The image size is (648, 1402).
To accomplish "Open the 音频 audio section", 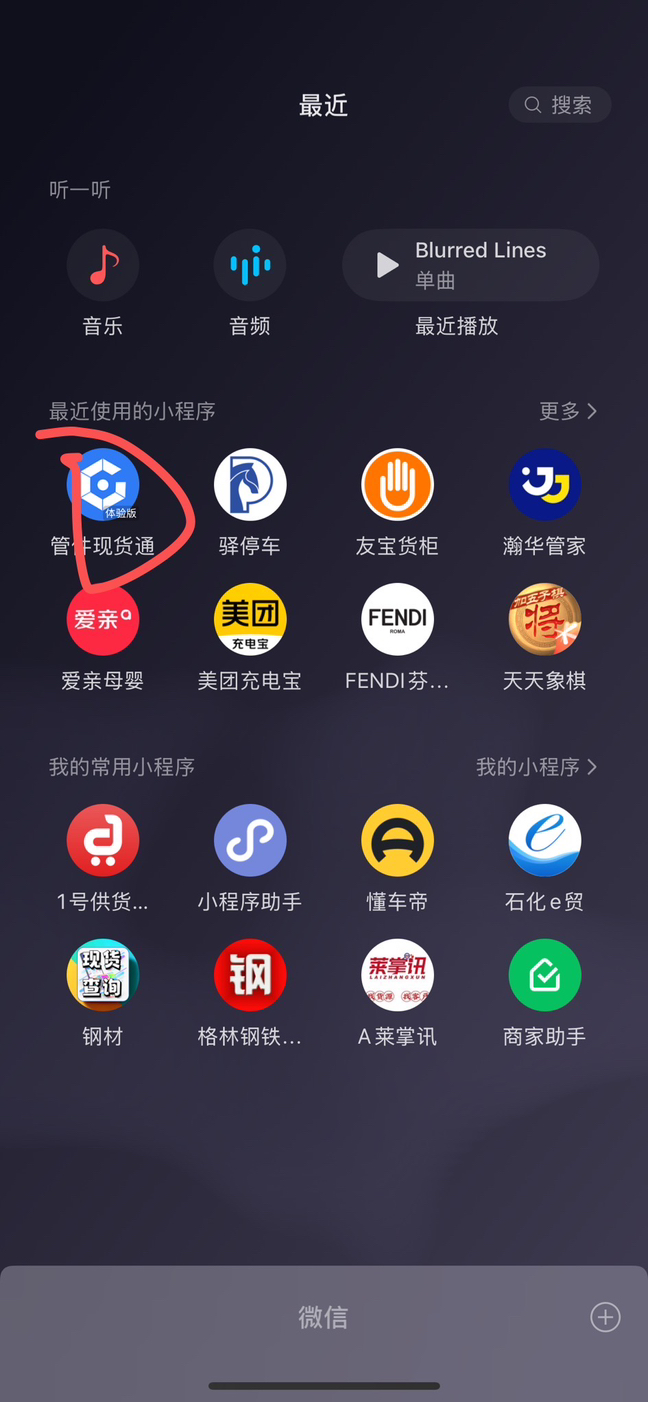I will (250, 265).
